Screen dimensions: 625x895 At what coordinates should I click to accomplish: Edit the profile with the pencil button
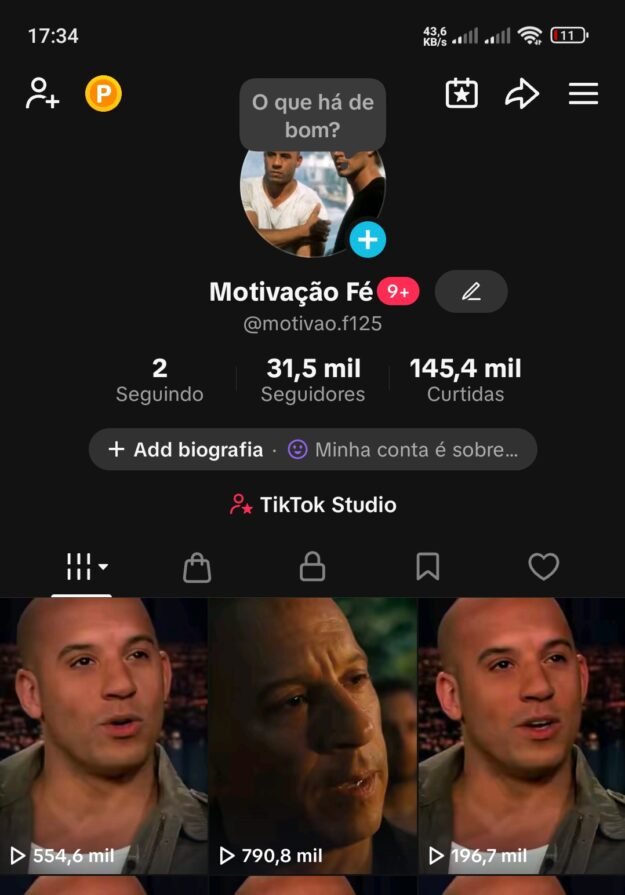click(x=471, y=291)
